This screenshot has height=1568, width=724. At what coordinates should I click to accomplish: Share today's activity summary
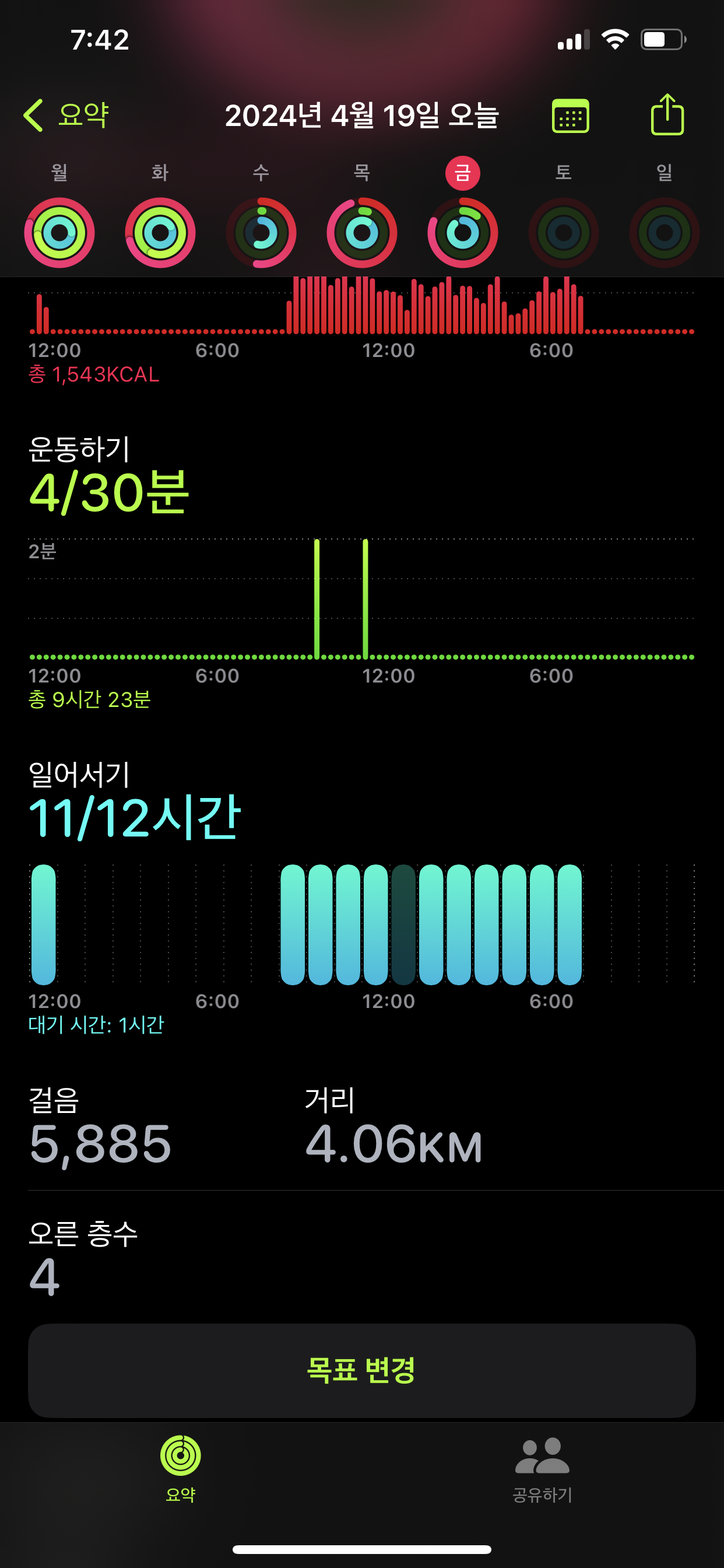coord(667,114)
